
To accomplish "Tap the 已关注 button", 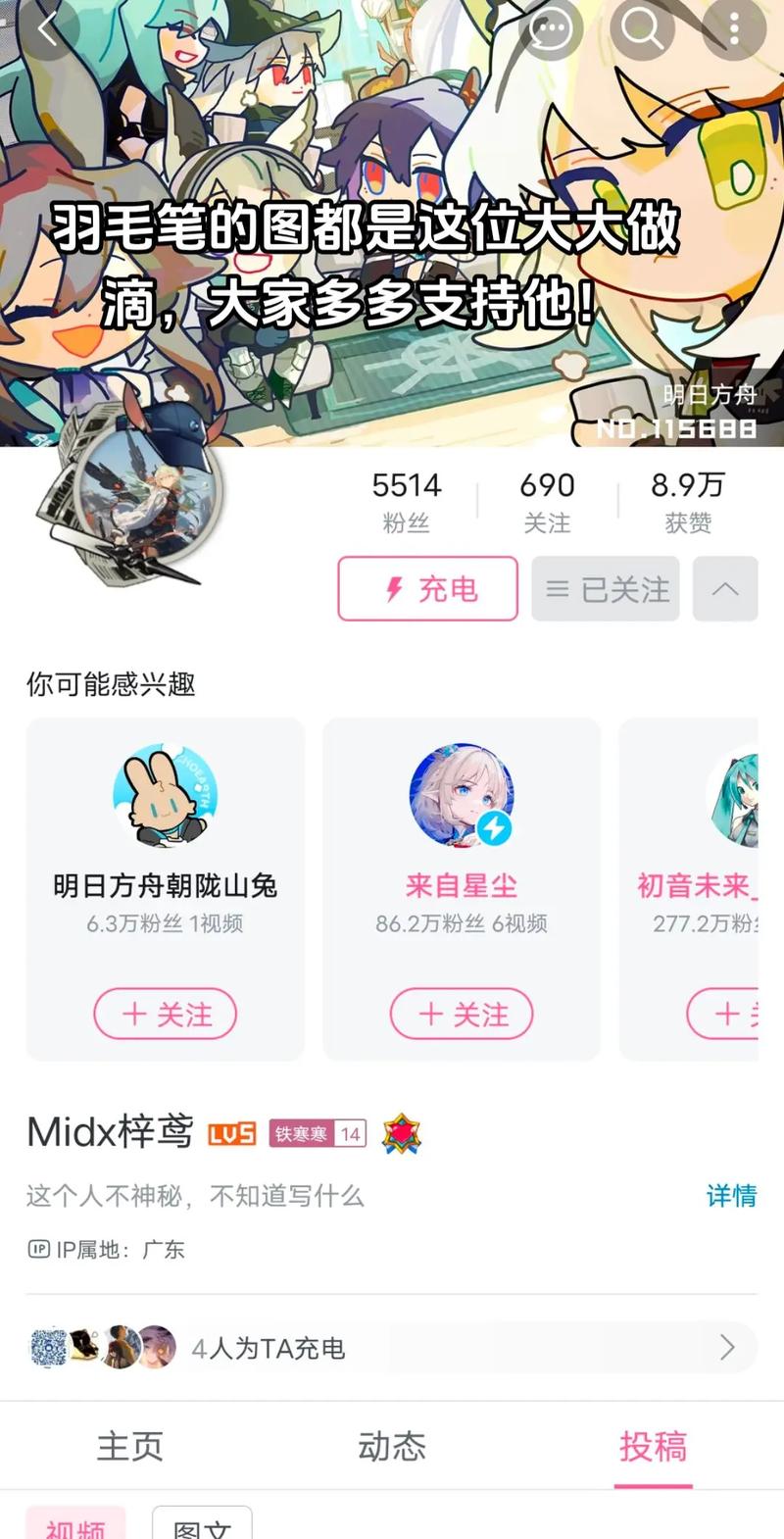I will click(607, 589).
